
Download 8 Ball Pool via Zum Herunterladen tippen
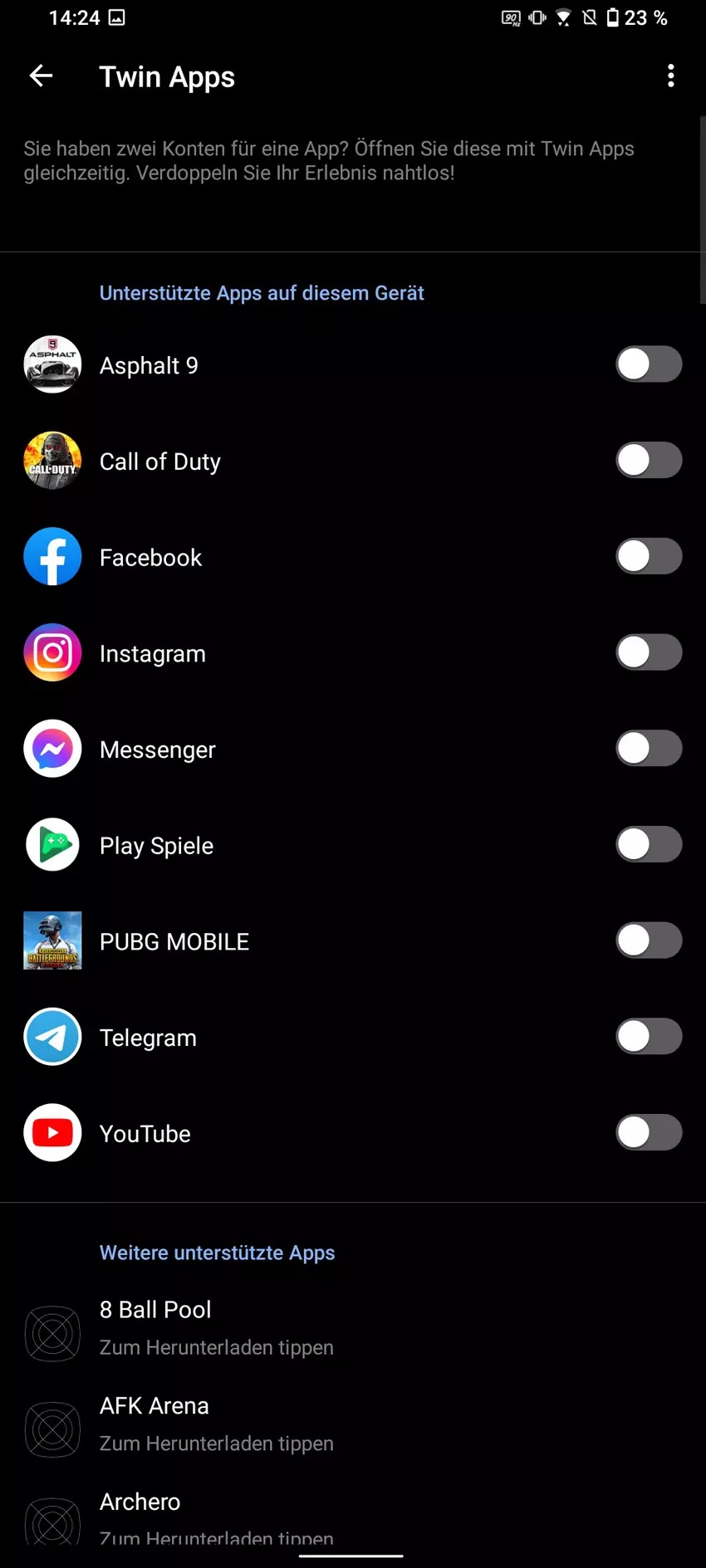point(216,1328)
